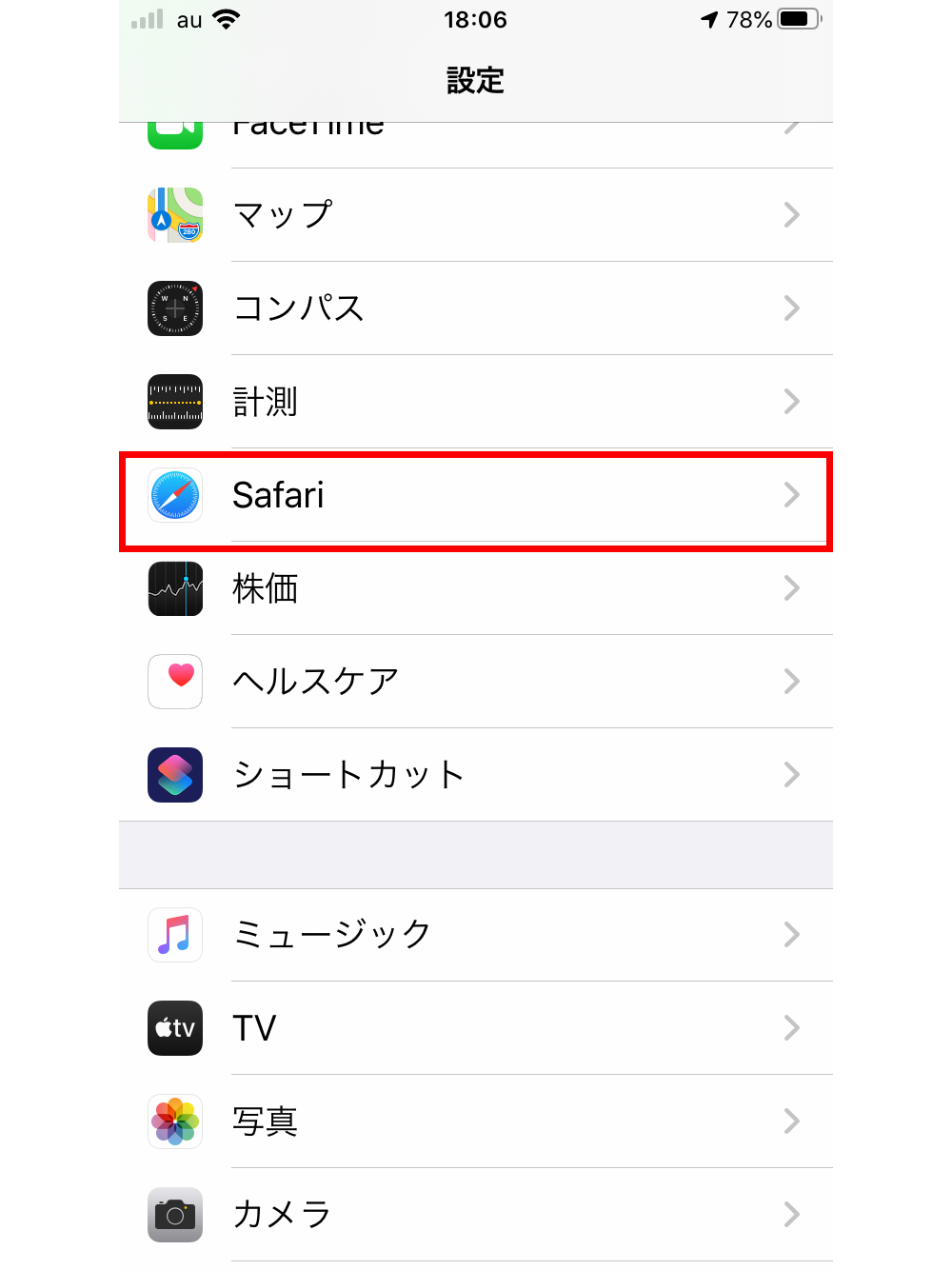Tap the ショートカット row
Screen dimensions: 952x1270
point(476,775)
